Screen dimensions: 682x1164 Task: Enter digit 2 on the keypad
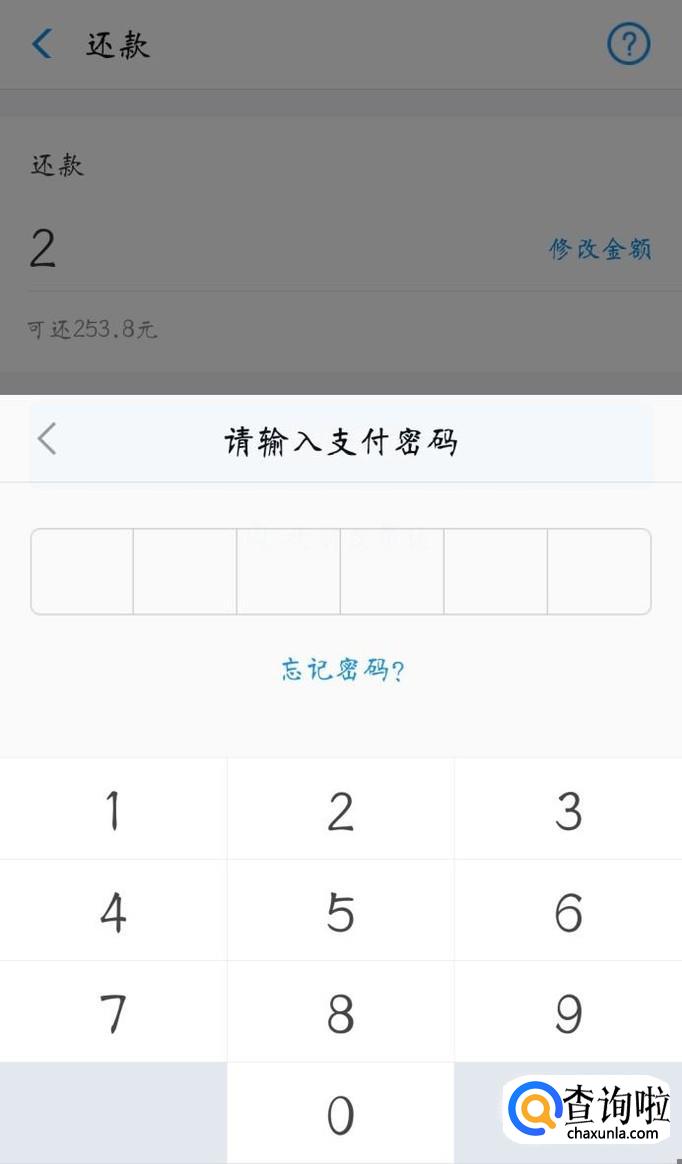(x=340, y=810)
